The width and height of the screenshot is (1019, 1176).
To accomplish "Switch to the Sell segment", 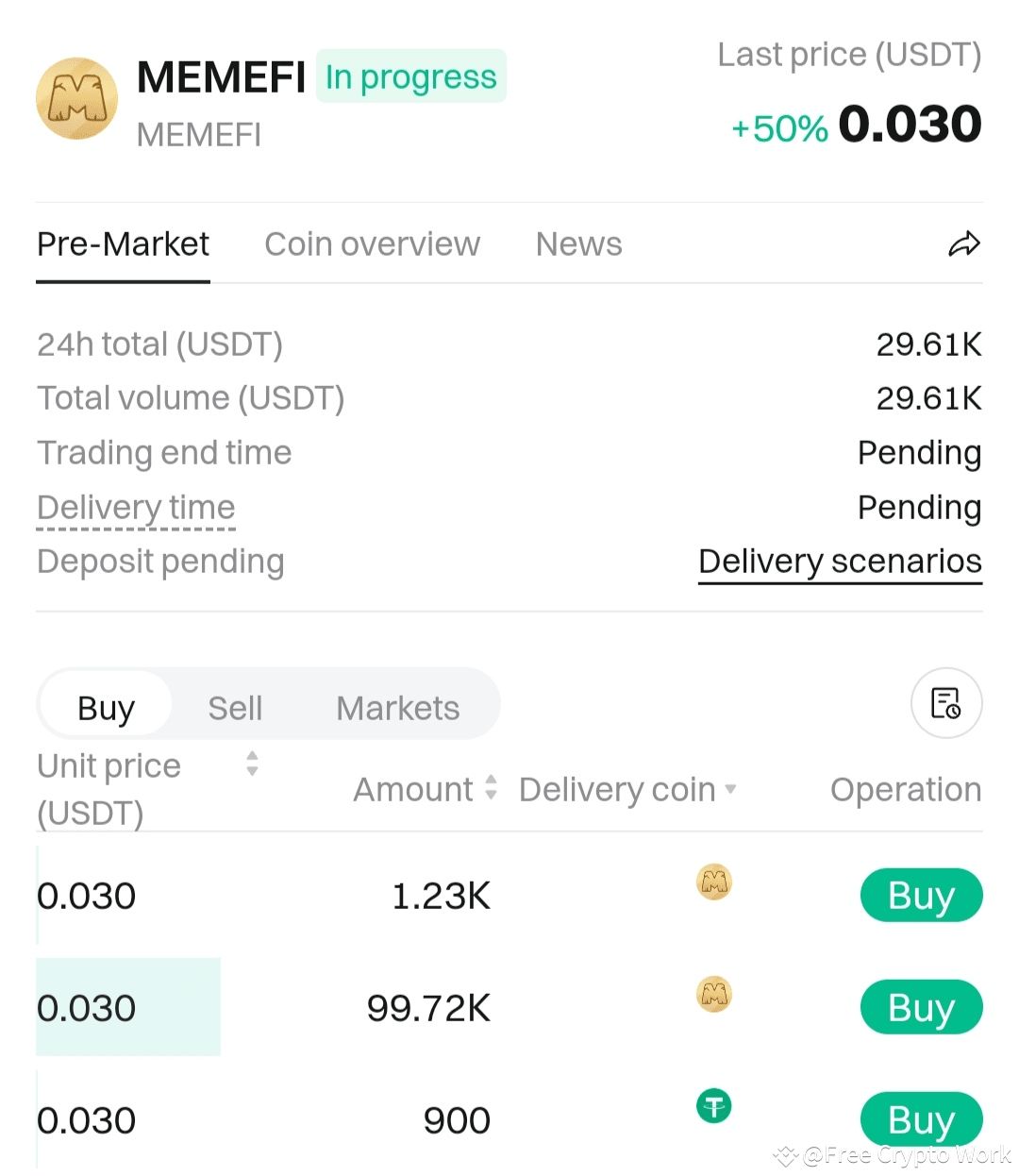I will click(x=235, y=708).
